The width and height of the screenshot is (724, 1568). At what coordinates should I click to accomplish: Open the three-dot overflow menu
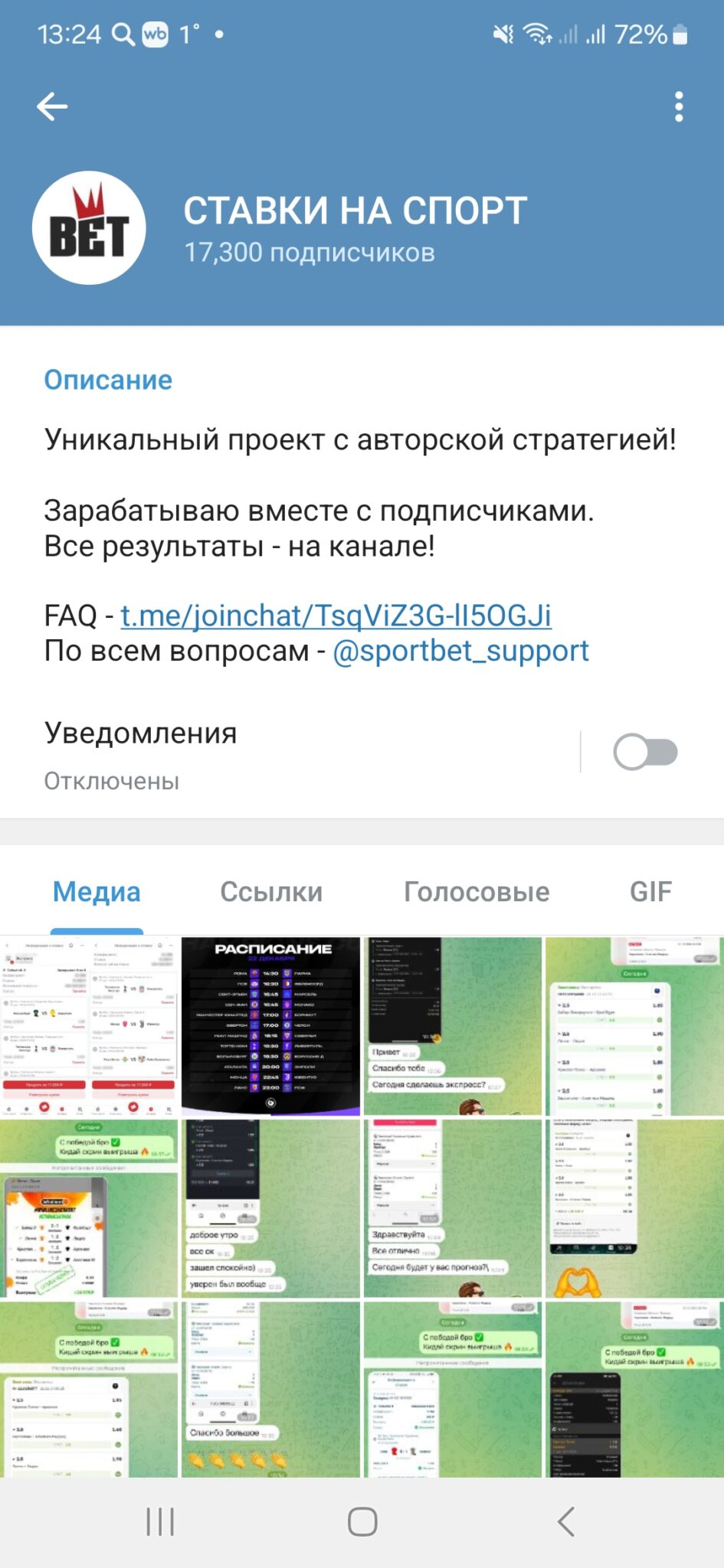click(x=679, y=106)
